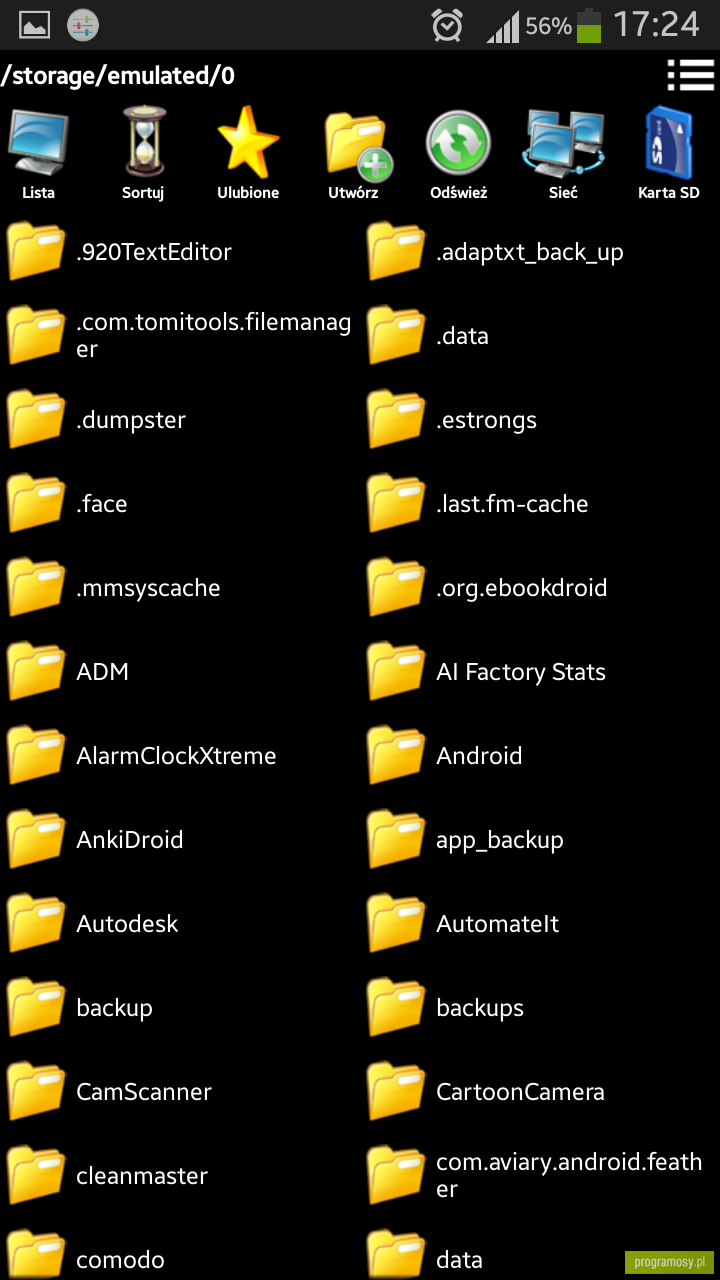
Task: Open the app_backup folder
Action: click(x=540, y=840)
